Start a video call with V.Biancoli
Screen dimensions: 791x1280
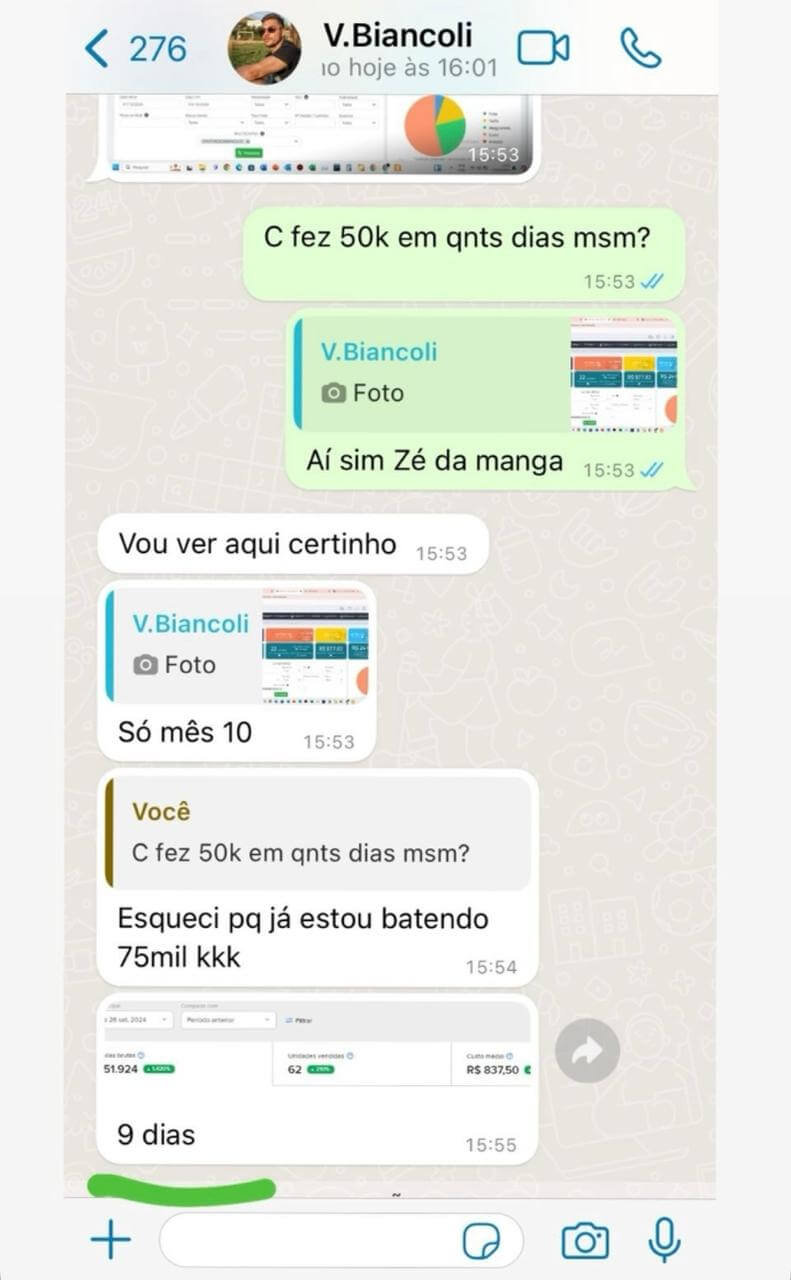pos(543,47)
